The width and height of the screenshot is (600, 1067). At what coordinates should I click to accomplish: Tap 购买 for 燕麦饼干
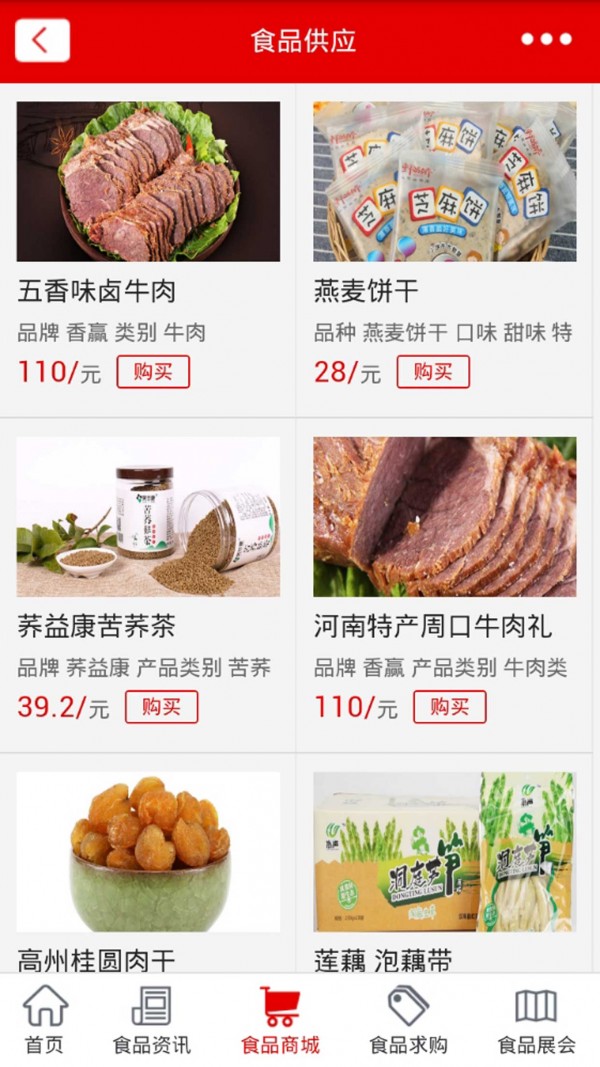click(433, 372)
